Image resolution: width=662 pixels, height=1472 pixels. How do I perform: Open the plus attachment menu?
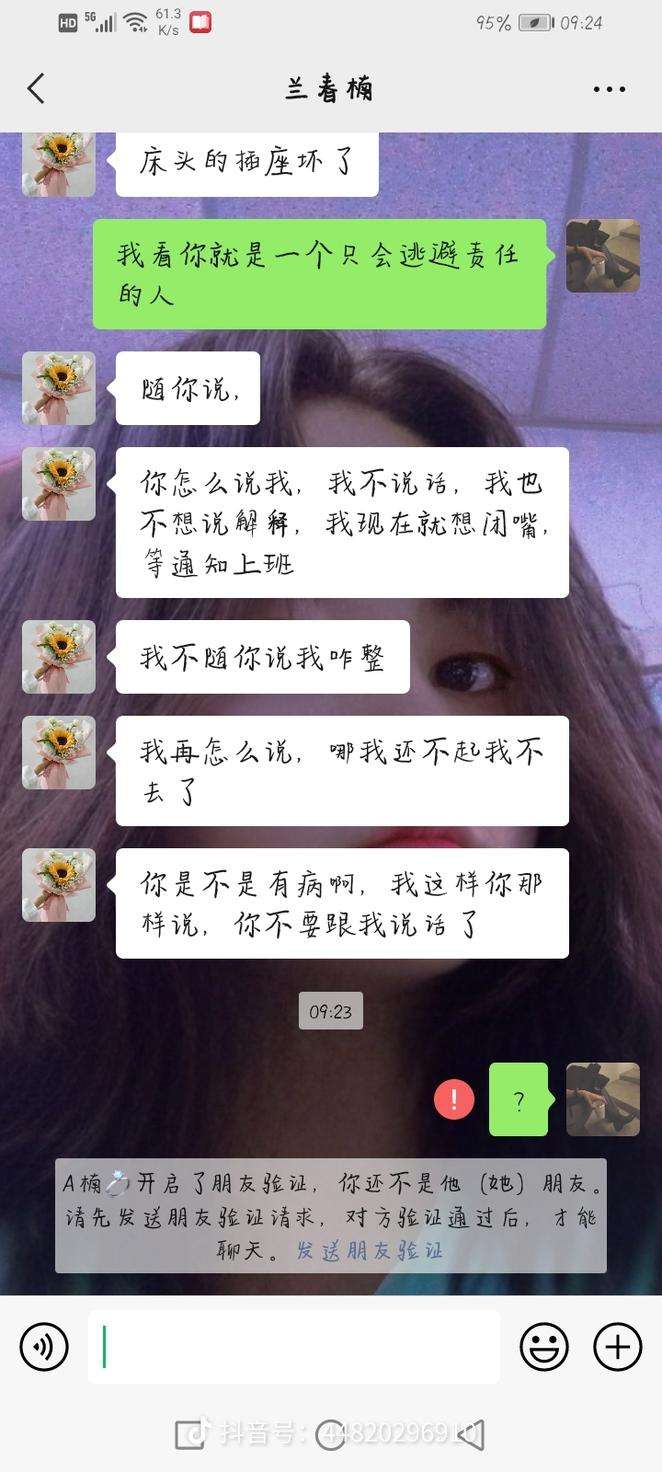click(x=617, y=1347)
